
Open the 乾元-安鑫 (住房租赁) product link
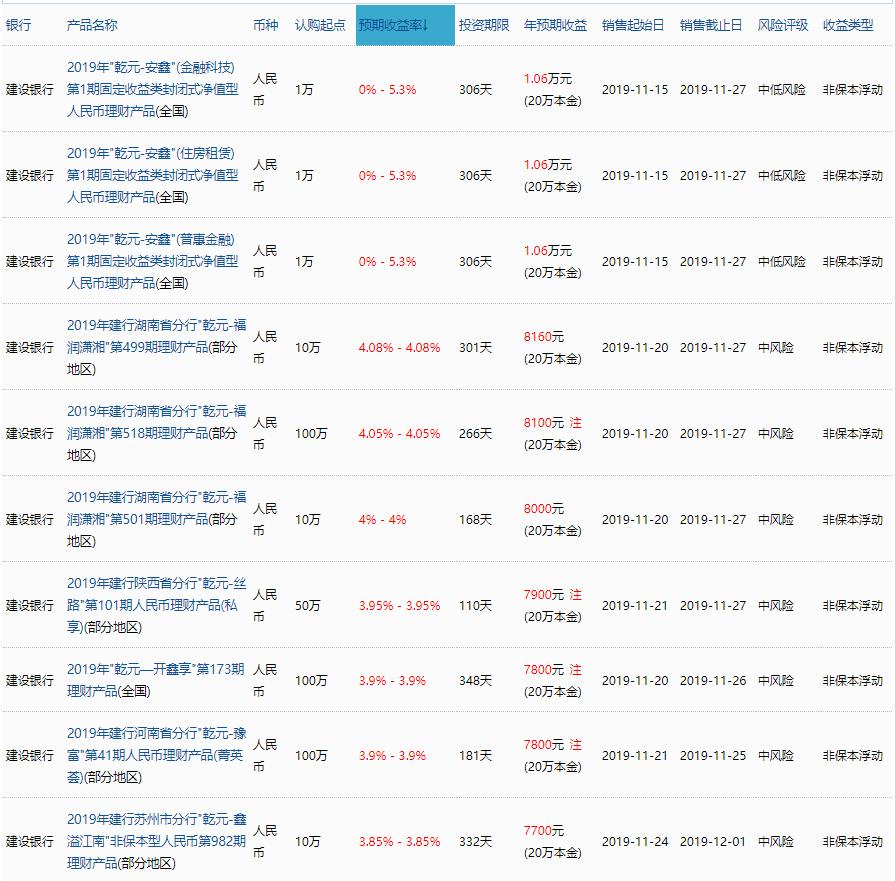pos(152,175)
